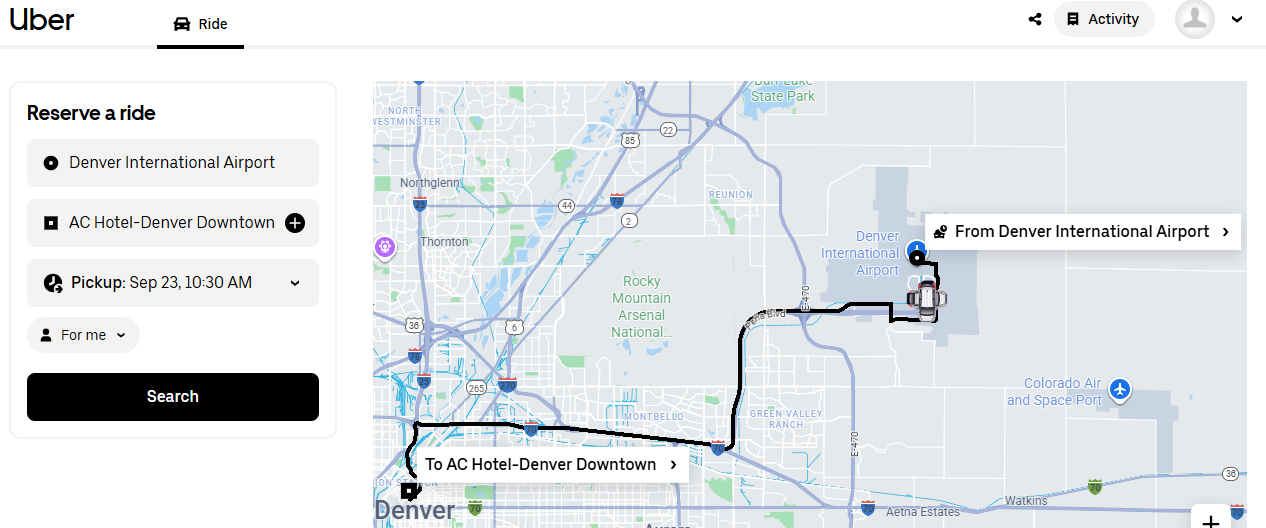This screenshot has width=1266, height=528.
Task: Expand the Pickup date and time selector
Action: pyautogui.click(x=172, y=283)
